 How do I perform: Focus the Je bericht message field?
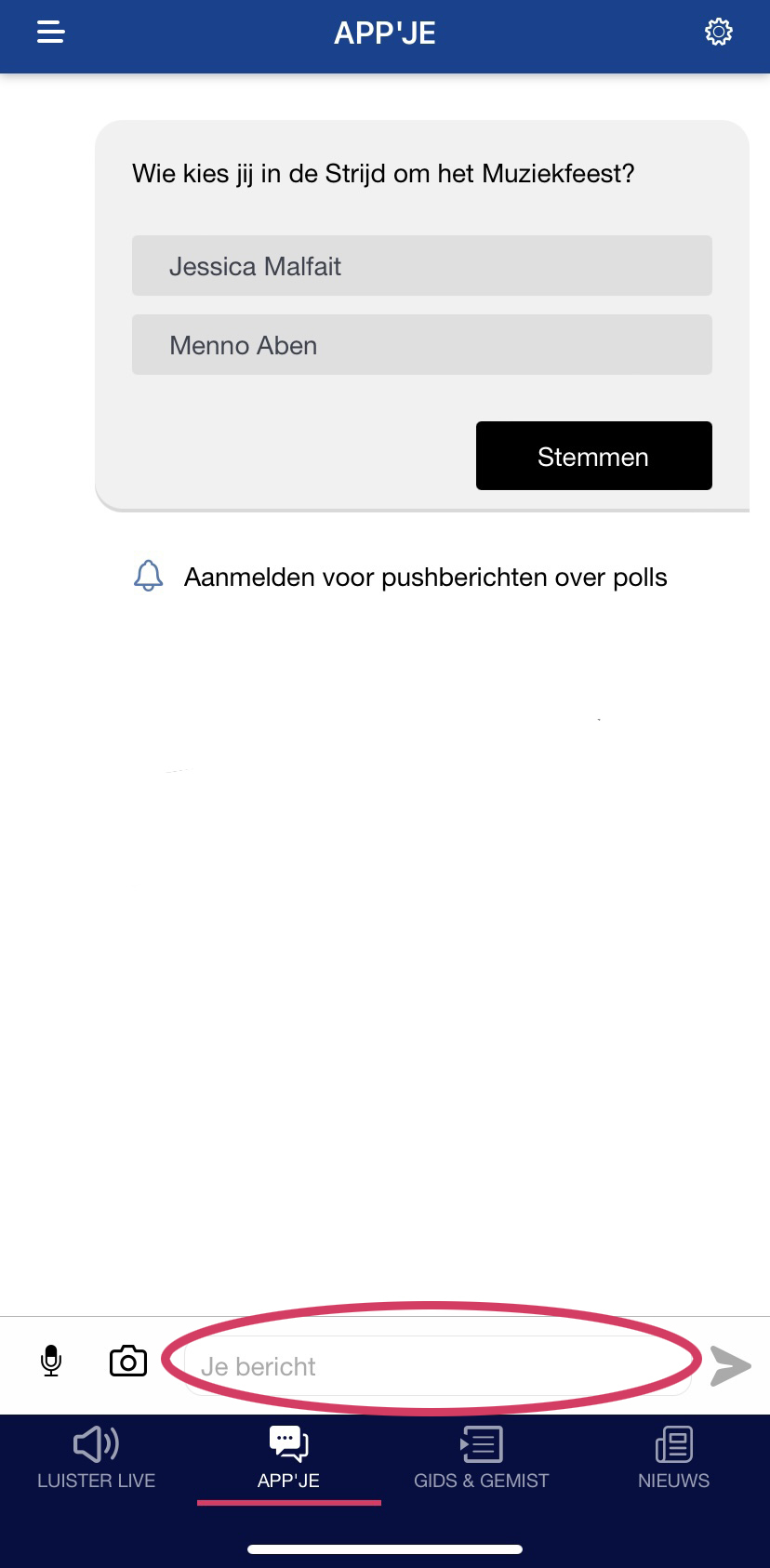pyautogui.click(x=437, y=1366)
